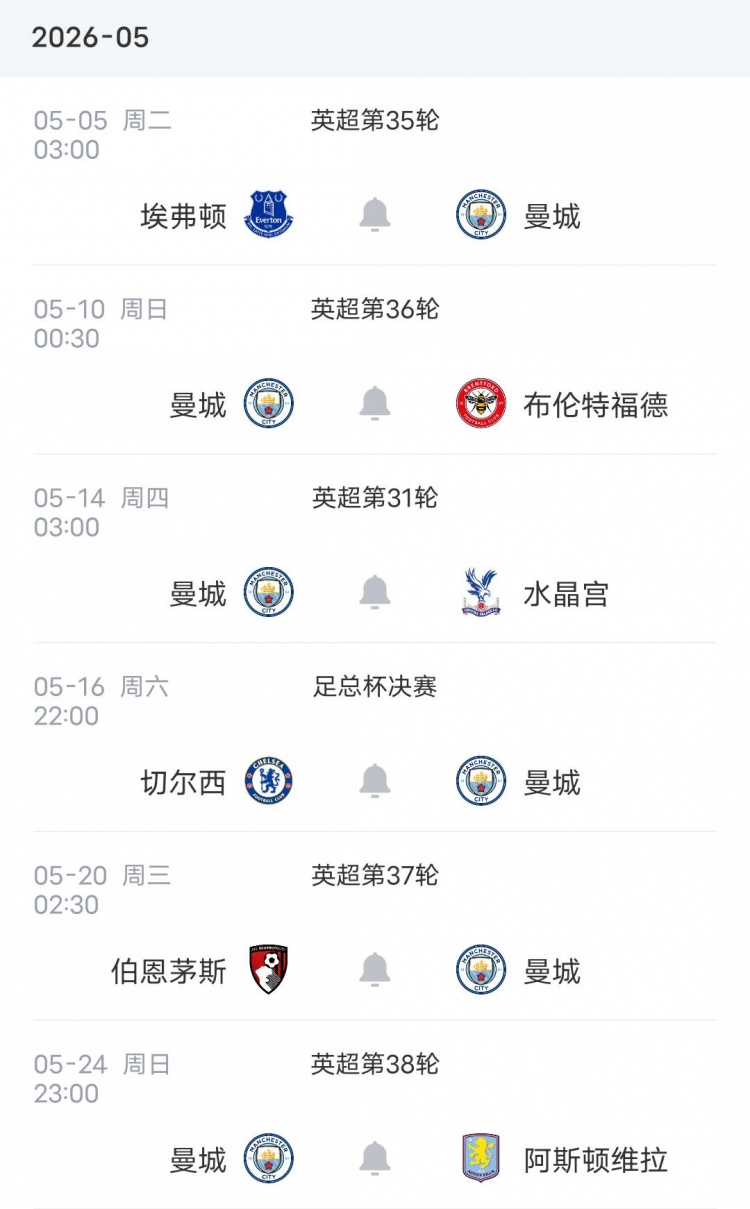750x1209 pixels.
Task: Open the 英超第31轮 fixture on 05-14
Action: tap(375, 499)
